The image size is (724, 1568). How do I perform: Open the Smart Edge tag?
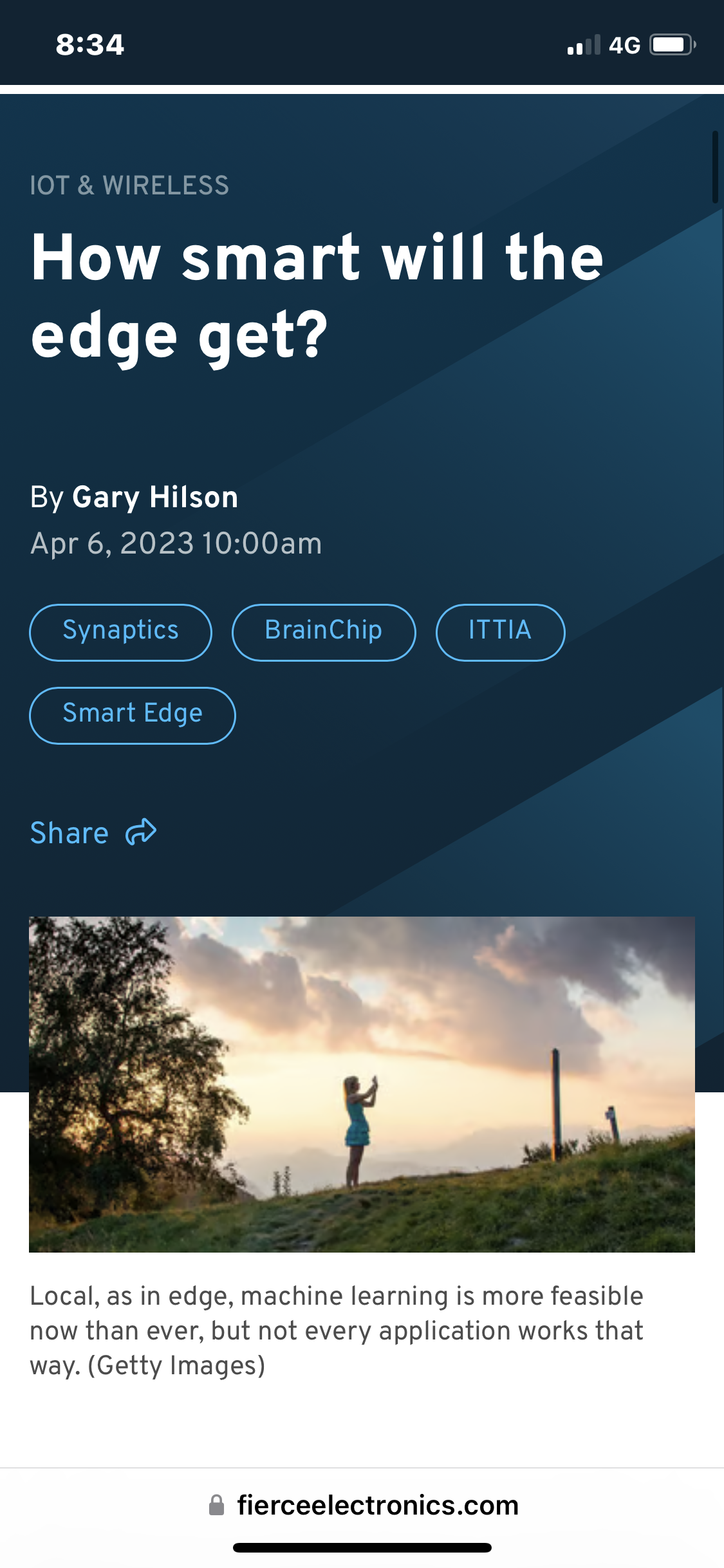(x=132, y=714)
